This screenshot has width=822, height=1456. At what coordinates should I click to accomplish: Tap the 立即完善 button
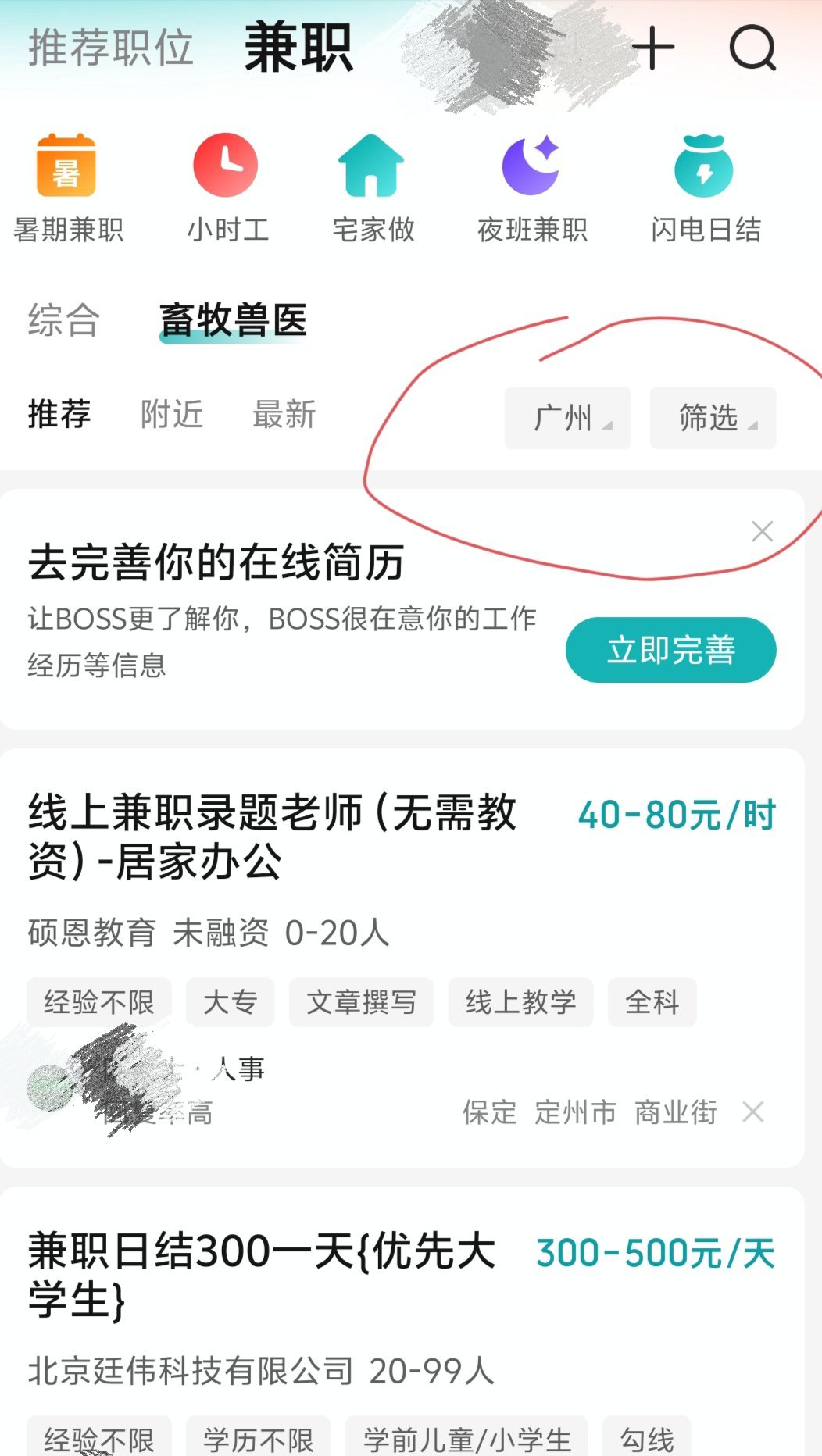670,650
